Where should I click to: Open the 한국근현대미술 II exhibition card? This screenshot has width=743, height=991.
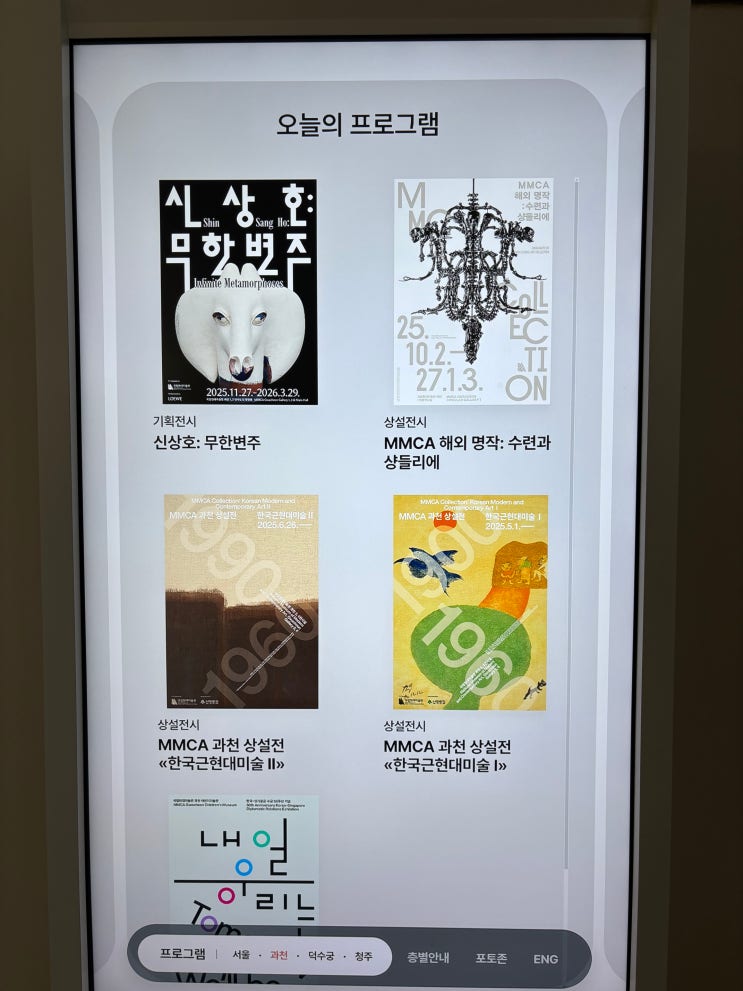pyautogui.click(x=241, y=602)
